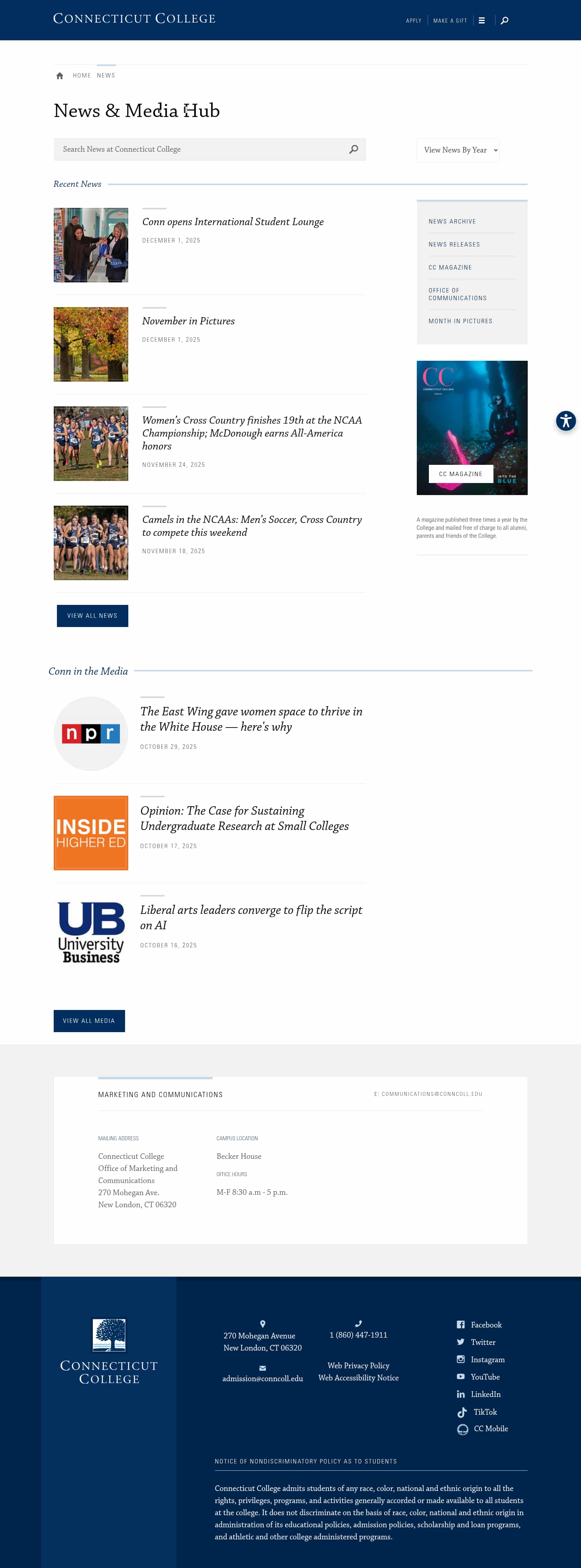The height and width of the screenshot is (1568, 581).
Task: Open the November in Pictures article
Action: coord(188,322)
